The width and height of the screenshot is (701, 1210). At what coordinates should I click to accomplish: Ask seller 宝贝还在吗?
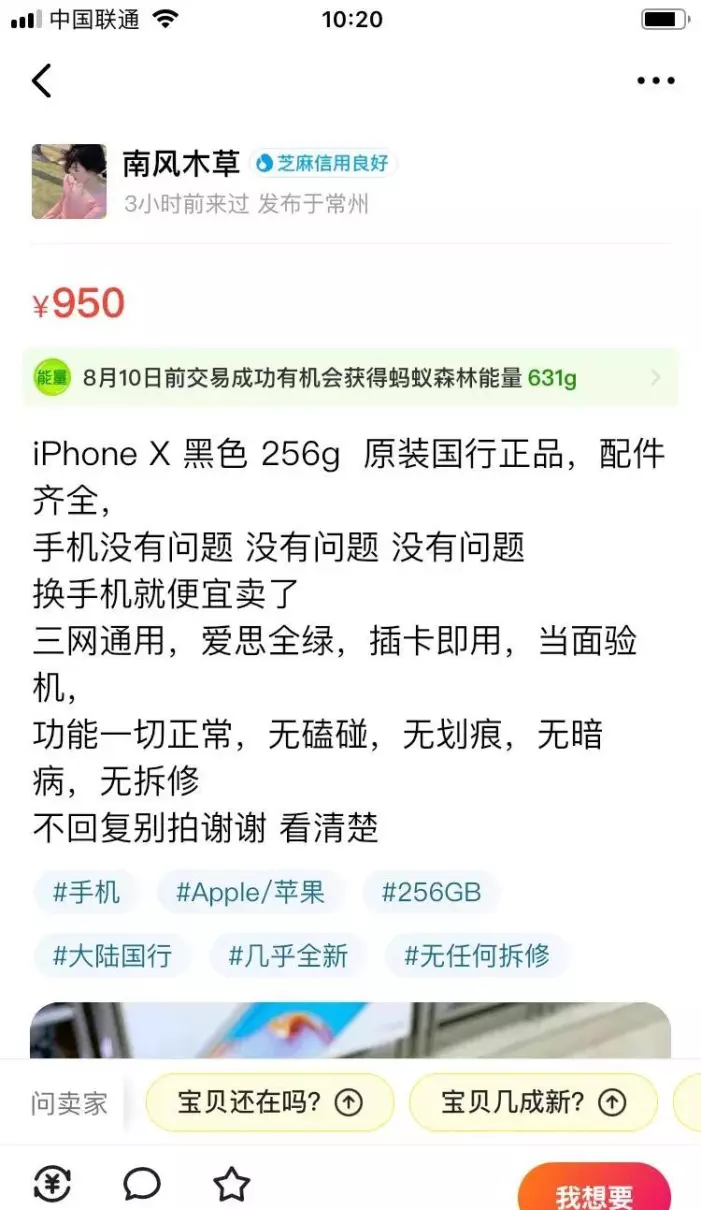[x=270, y=1102]
